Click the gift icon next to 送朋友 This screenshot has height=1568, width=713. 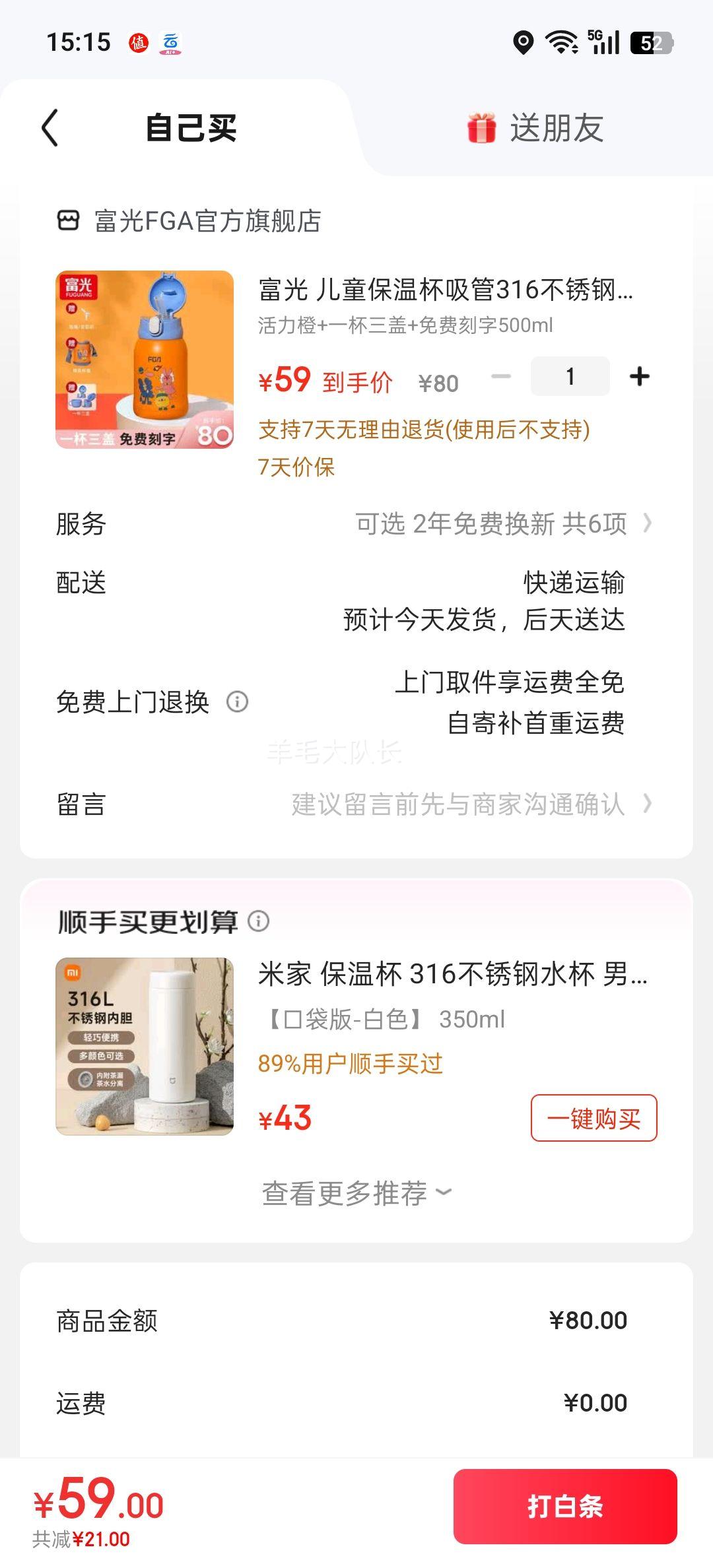(x=481, y=129)
